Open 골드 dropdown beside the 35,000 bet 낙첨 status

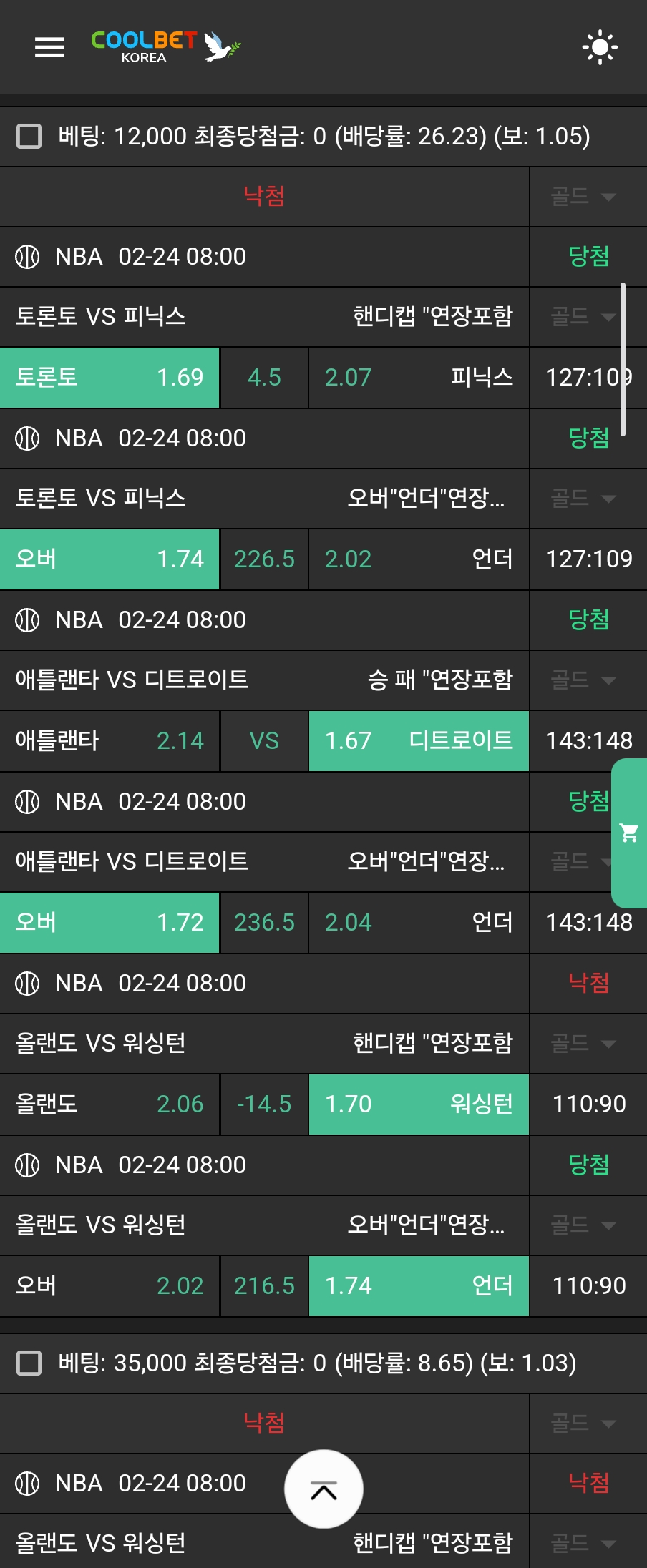(583, 1423)
